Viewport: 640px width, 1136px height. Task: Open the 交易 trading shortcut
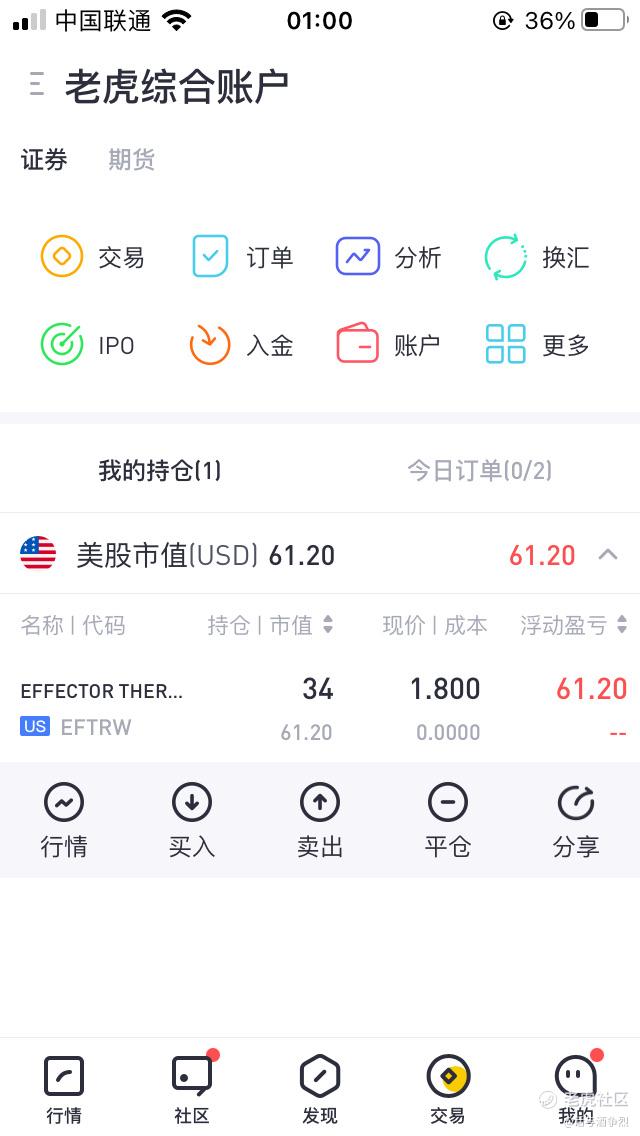pos(93,257)
